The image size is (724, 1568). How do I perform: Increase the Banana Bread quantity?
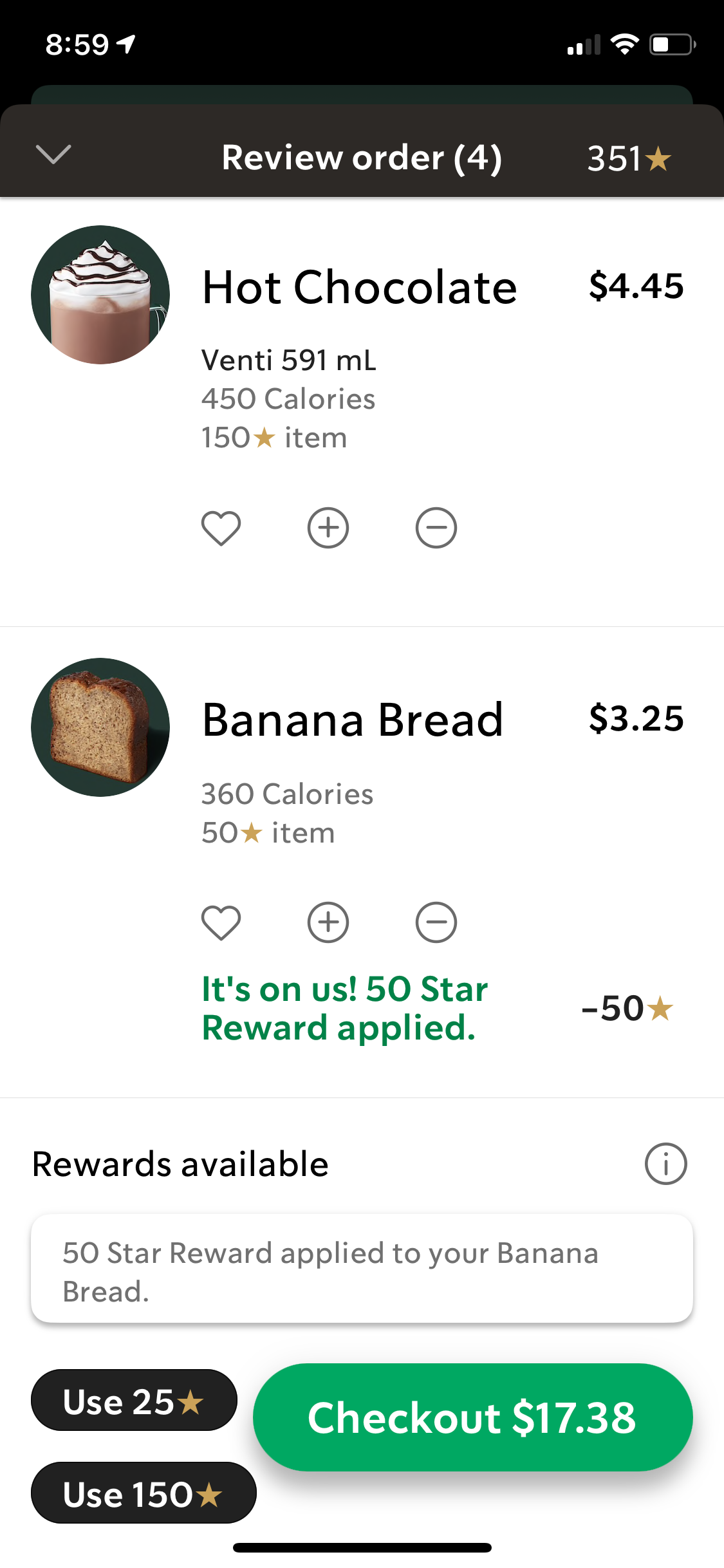pyautogui.click(x=328, y=922)
